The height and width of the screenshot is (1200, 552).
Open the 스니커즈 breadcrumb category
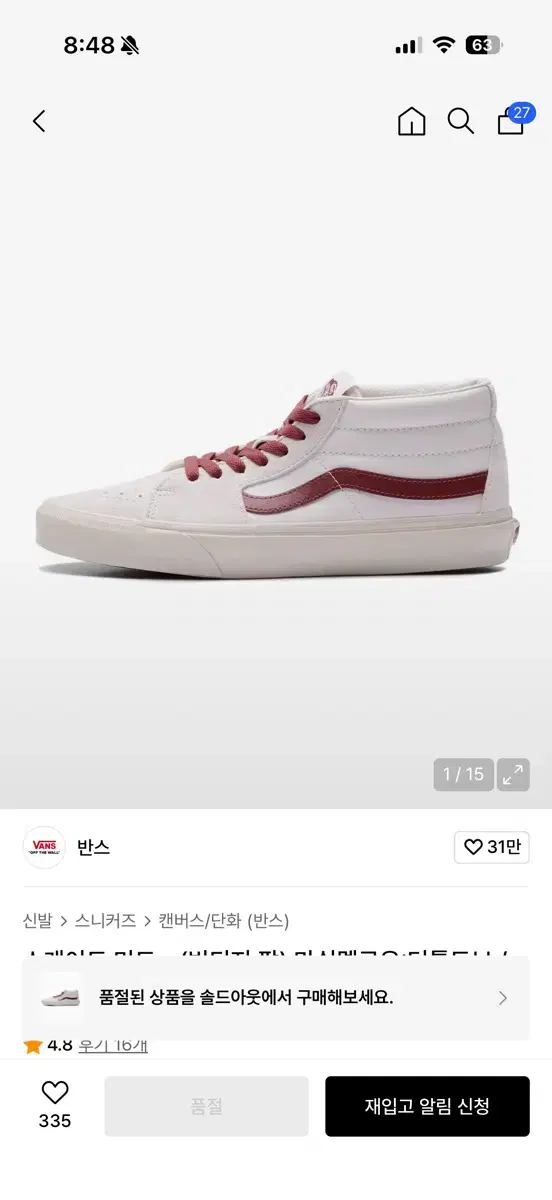[105, 921]
